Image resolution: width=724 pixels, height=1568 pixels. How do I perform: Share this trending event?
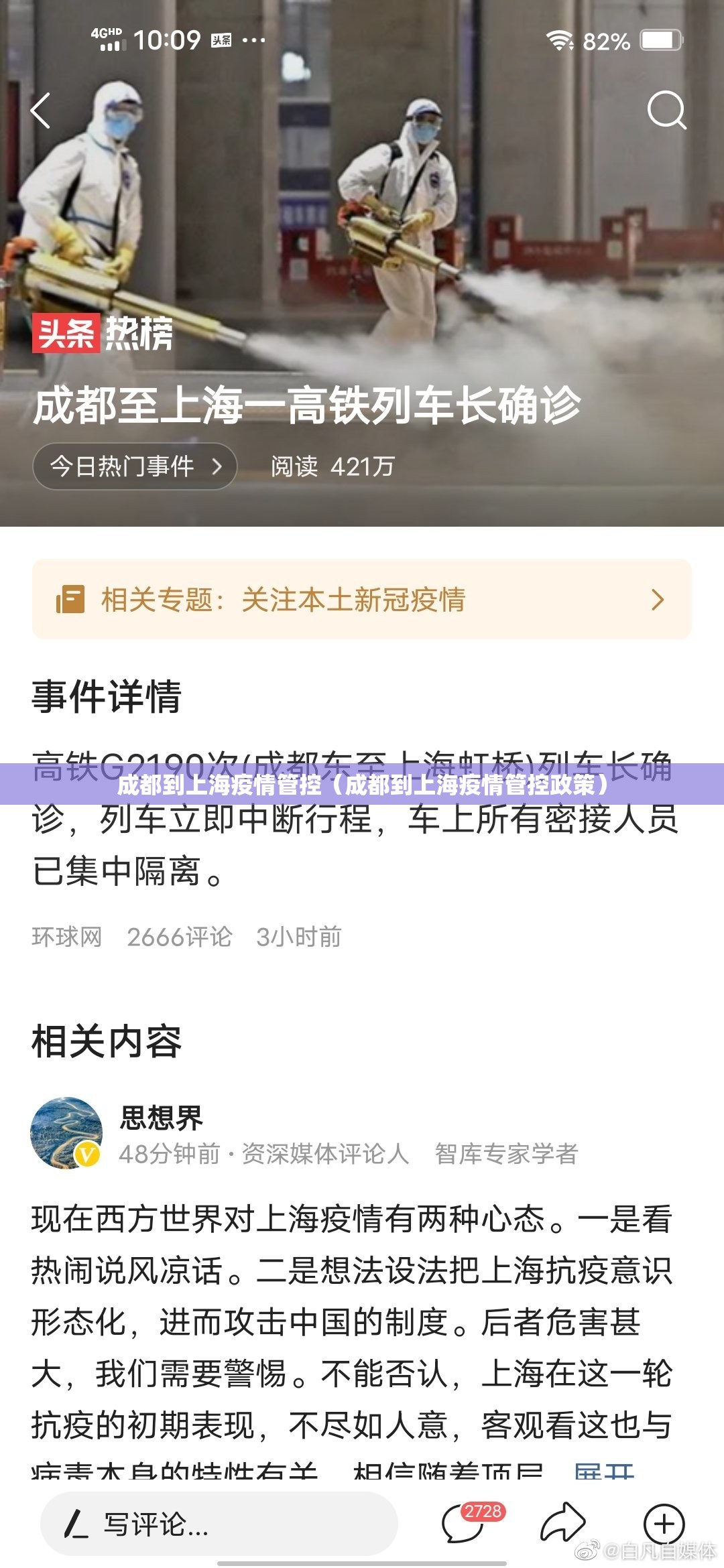(562, 1523)
